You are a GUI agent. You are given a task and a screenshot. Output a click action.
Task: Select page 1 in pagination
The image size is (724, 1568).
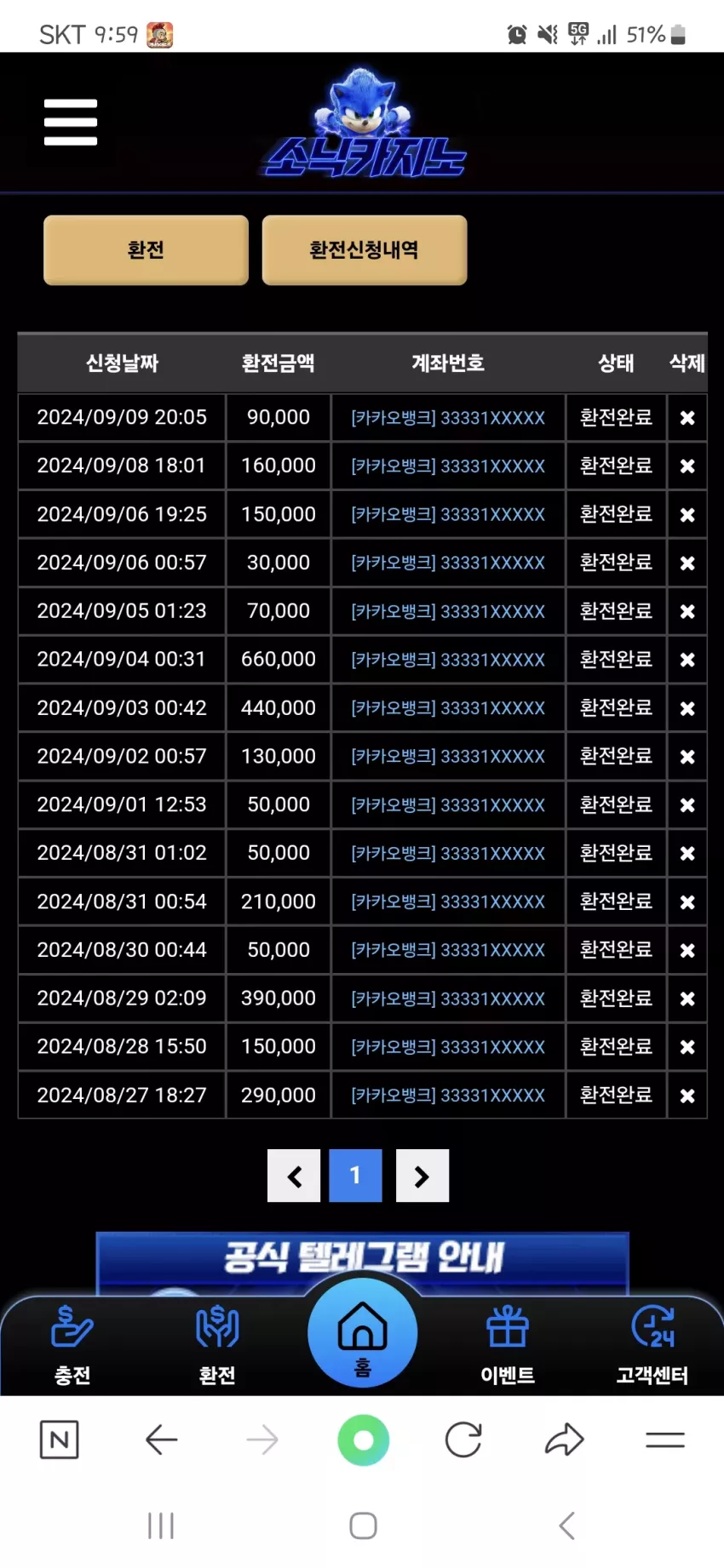coord(355,1176)
